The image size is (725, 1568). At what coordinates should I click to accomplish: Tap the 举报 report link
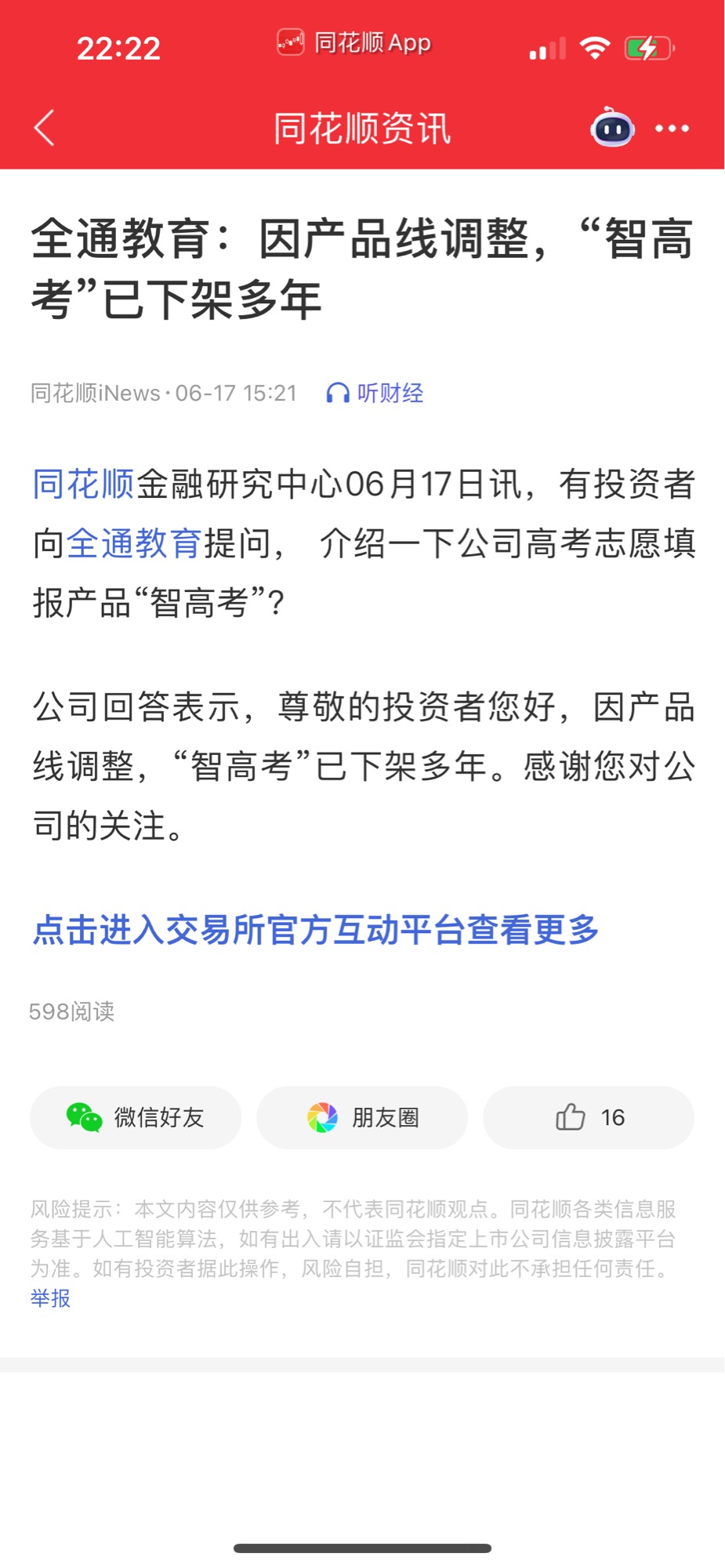click(50, 1298)
